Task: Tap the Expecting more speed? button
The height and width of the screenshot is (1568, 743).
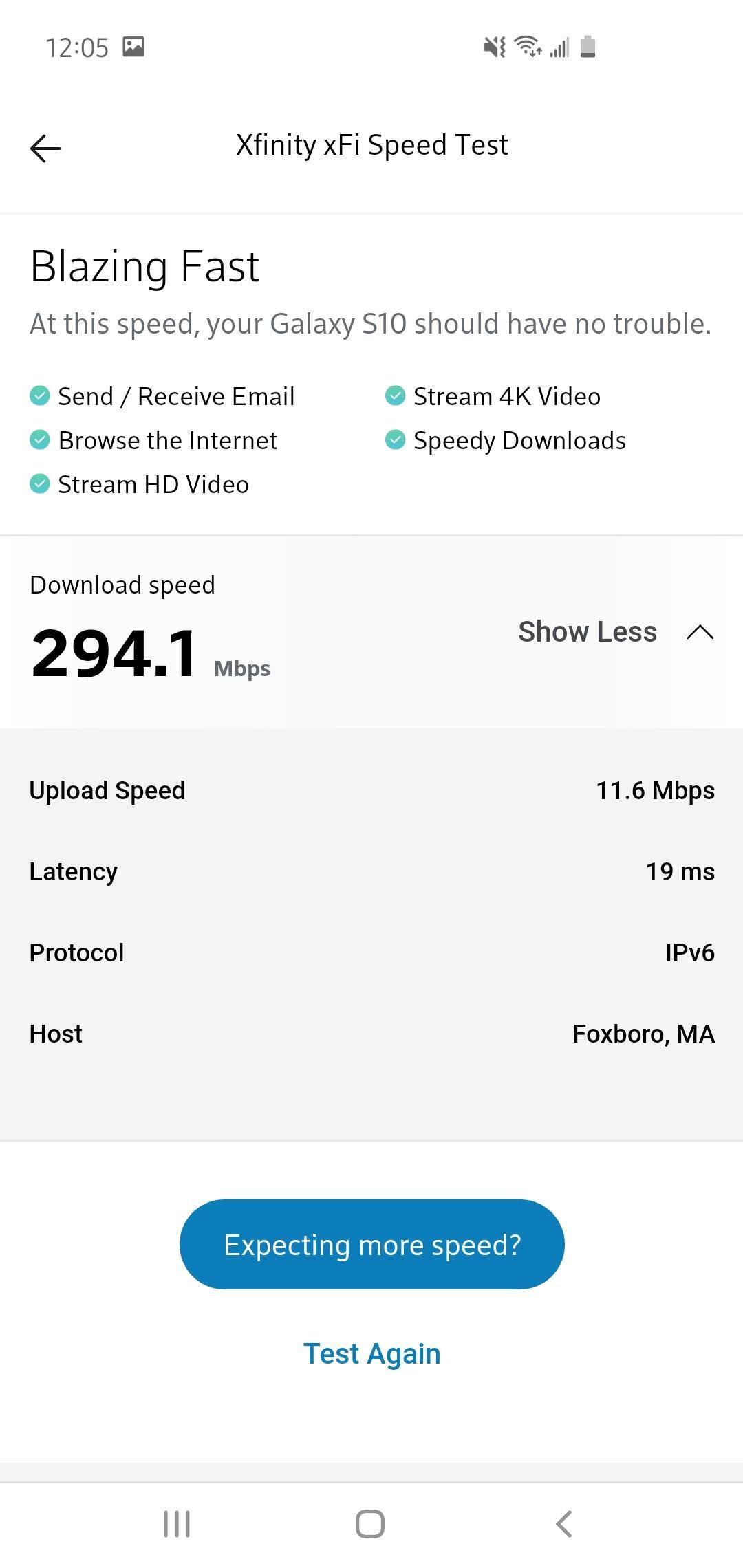Action: click(x=371, y=1245)
